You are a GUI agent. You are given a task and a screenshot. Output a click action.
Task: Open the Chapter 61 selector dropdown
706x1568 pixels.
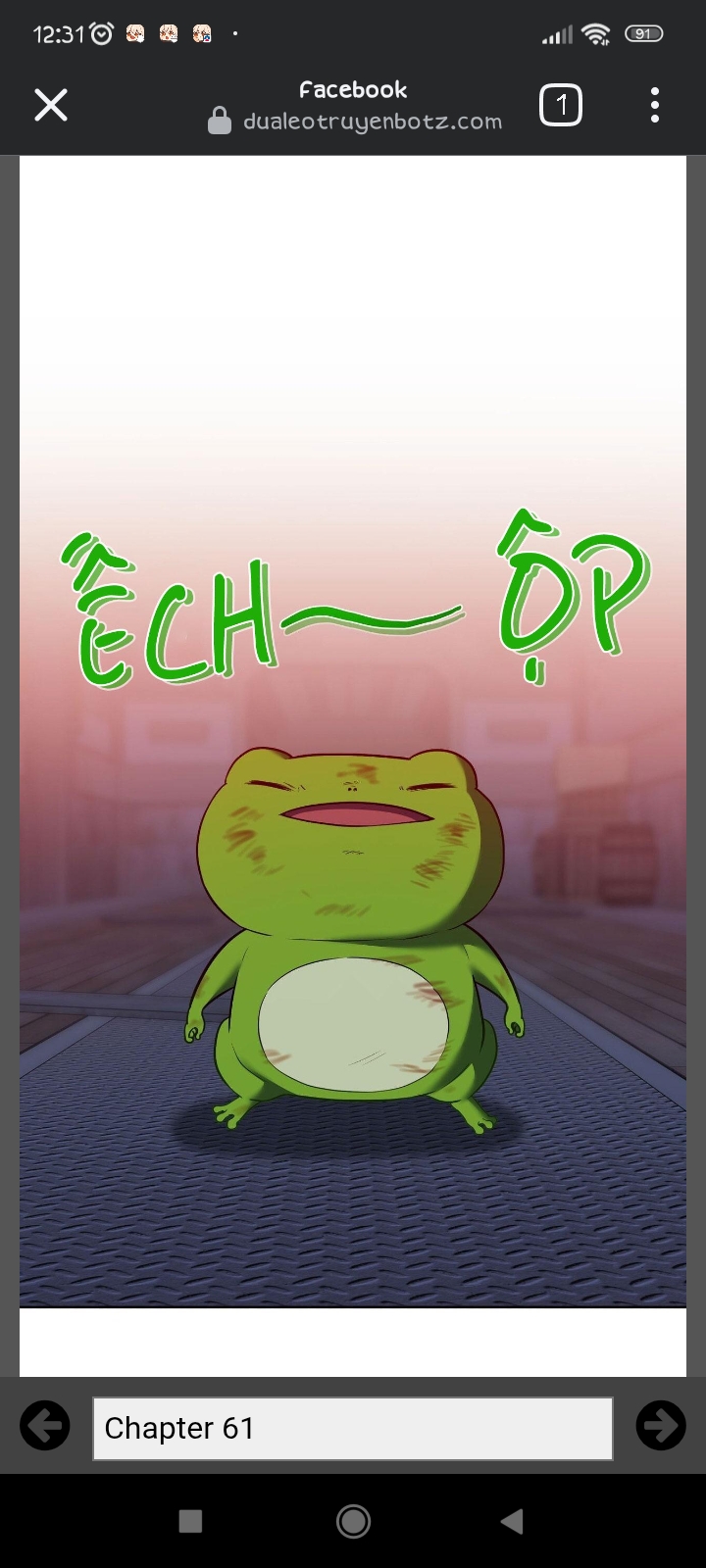pyautogui.click(x=353, y=1428)
